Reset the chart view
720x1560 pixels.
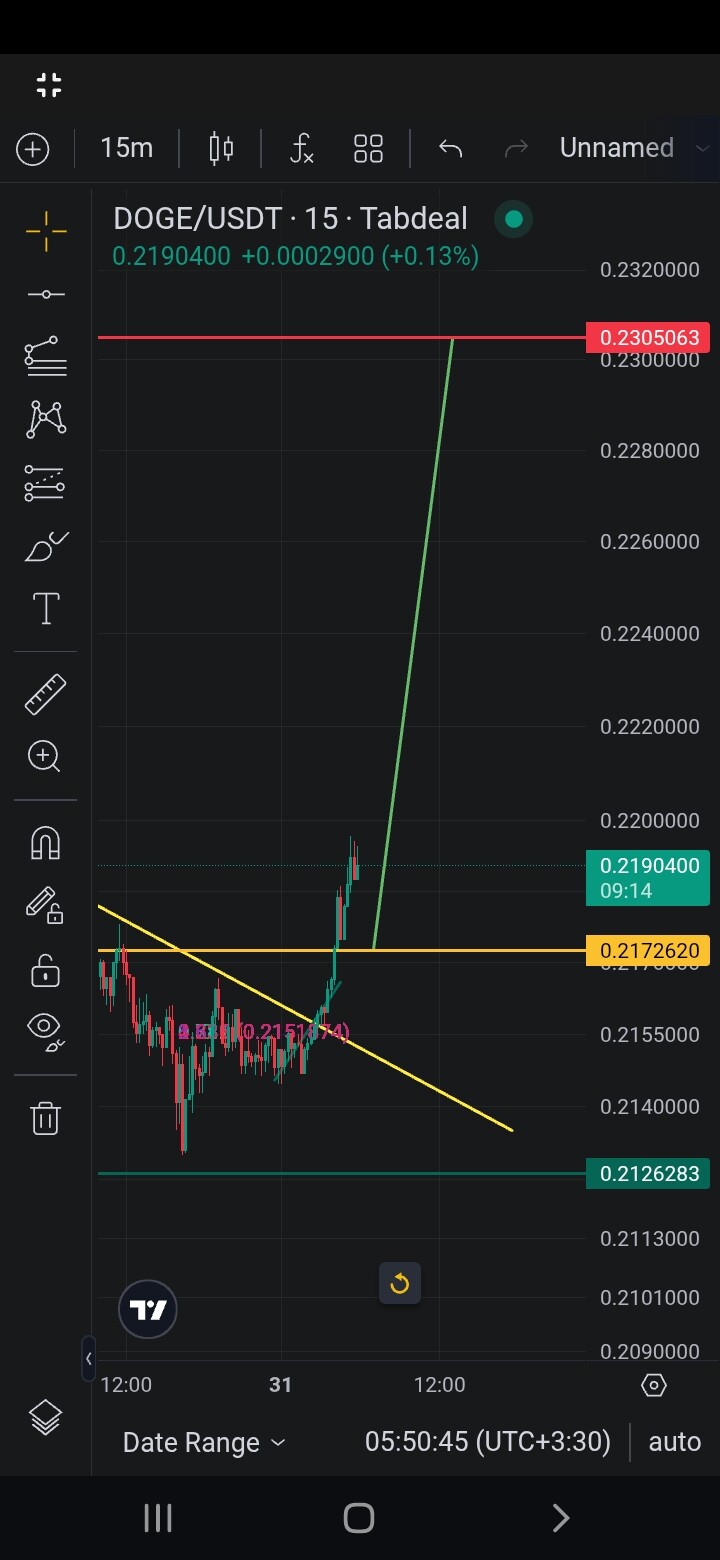pos(400,1283)
